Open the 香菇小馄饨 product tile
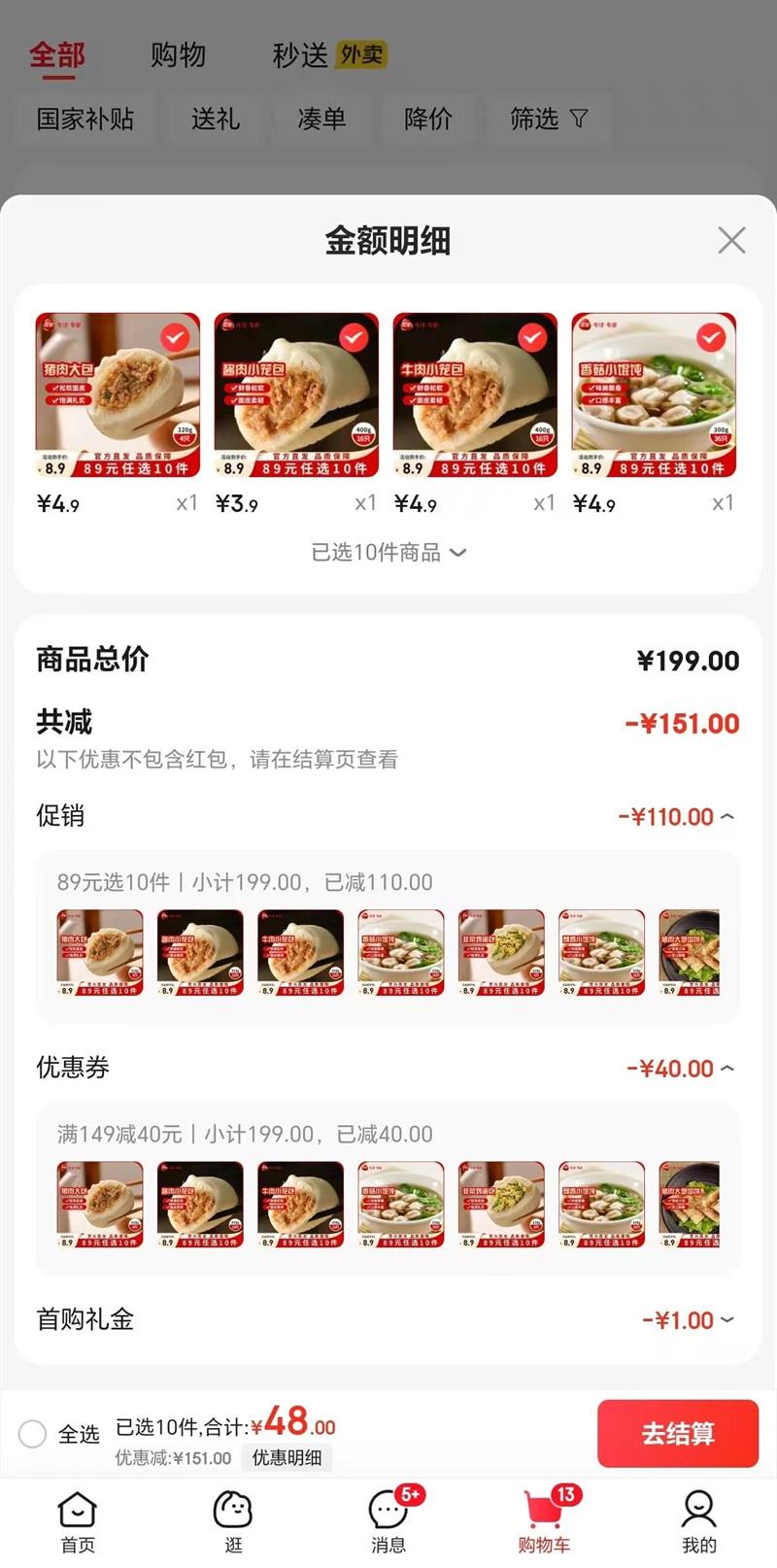777x1568 pixels. point(654,395)
